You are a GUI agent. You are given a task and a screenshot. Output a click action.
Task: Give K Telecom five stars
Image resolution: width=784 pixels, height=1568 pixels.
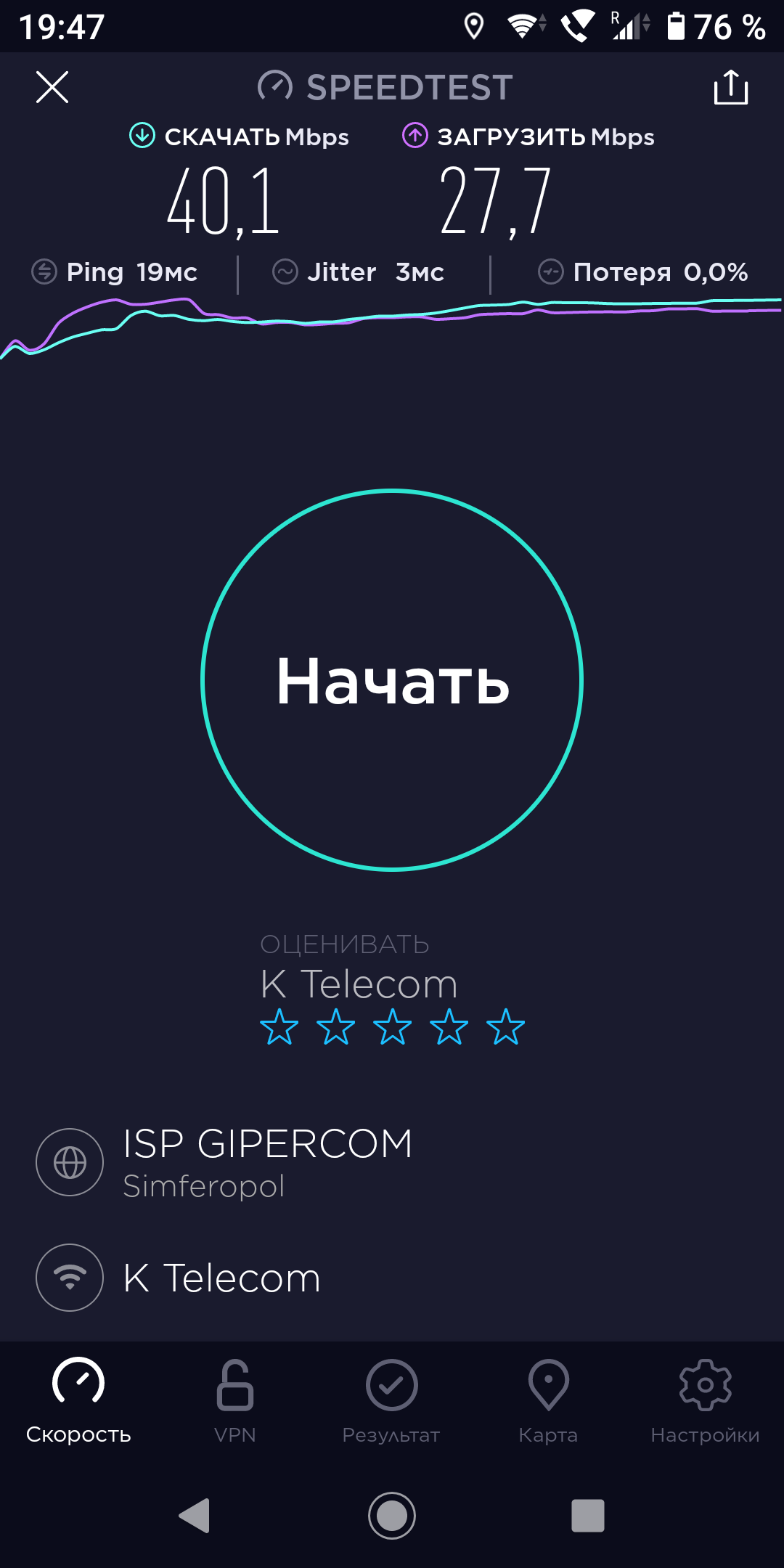(x=506, y=1026)
